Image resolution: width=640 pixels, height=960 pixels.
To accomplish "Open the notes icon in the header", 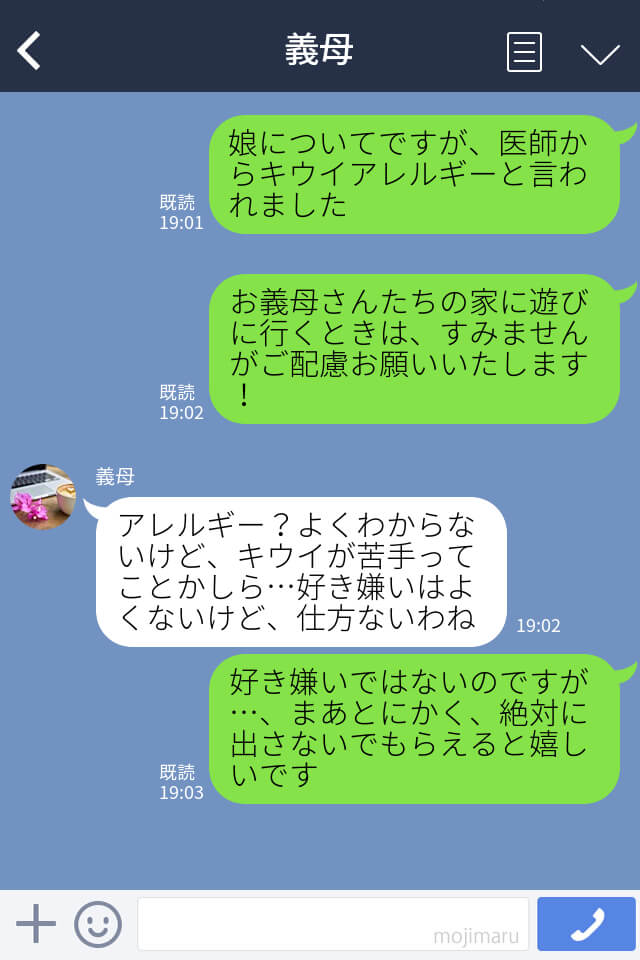I will pos(524,52).
